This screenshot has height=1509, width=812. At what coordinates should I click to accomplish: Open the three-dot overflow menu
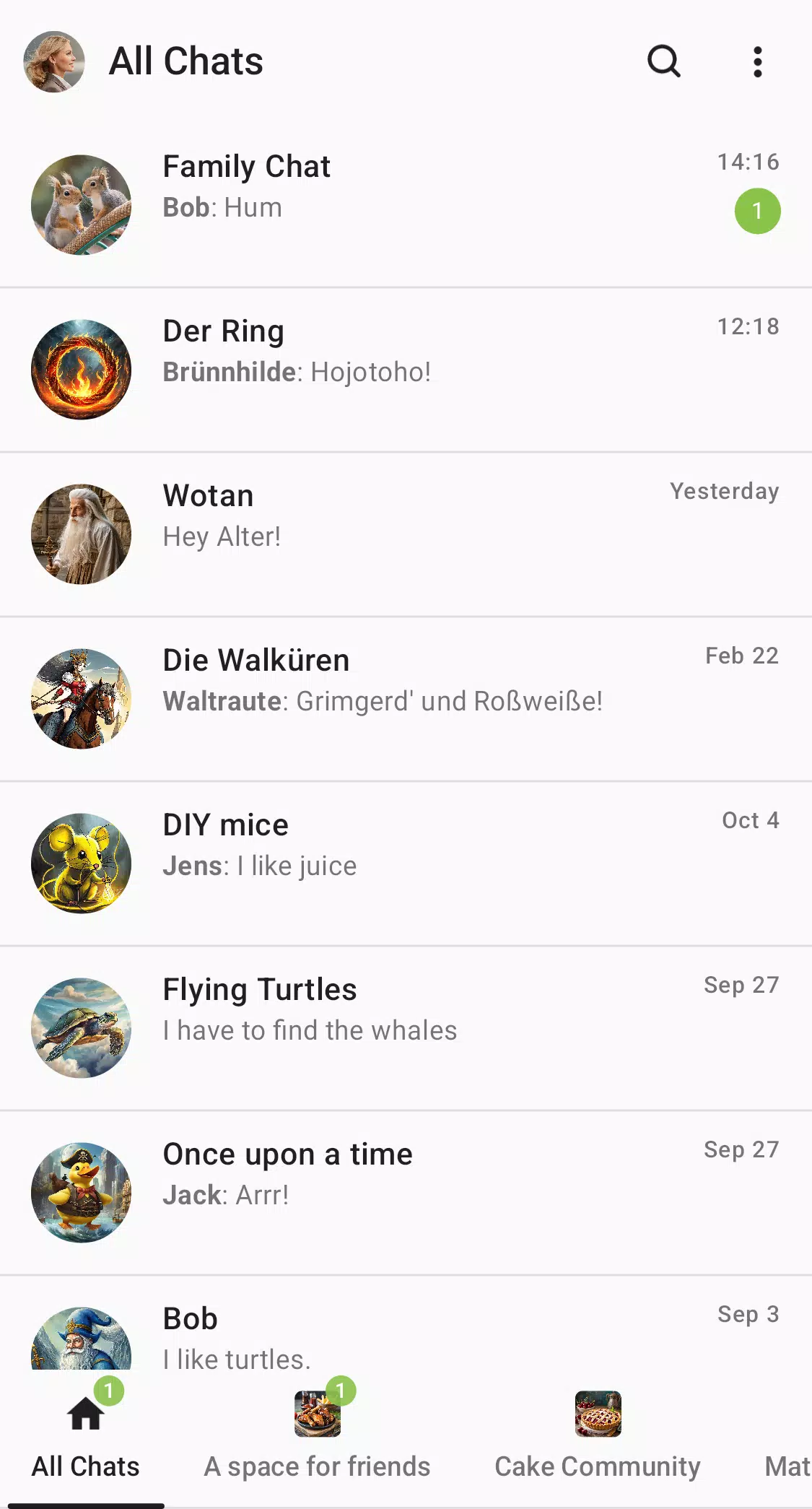coord(758,62)
